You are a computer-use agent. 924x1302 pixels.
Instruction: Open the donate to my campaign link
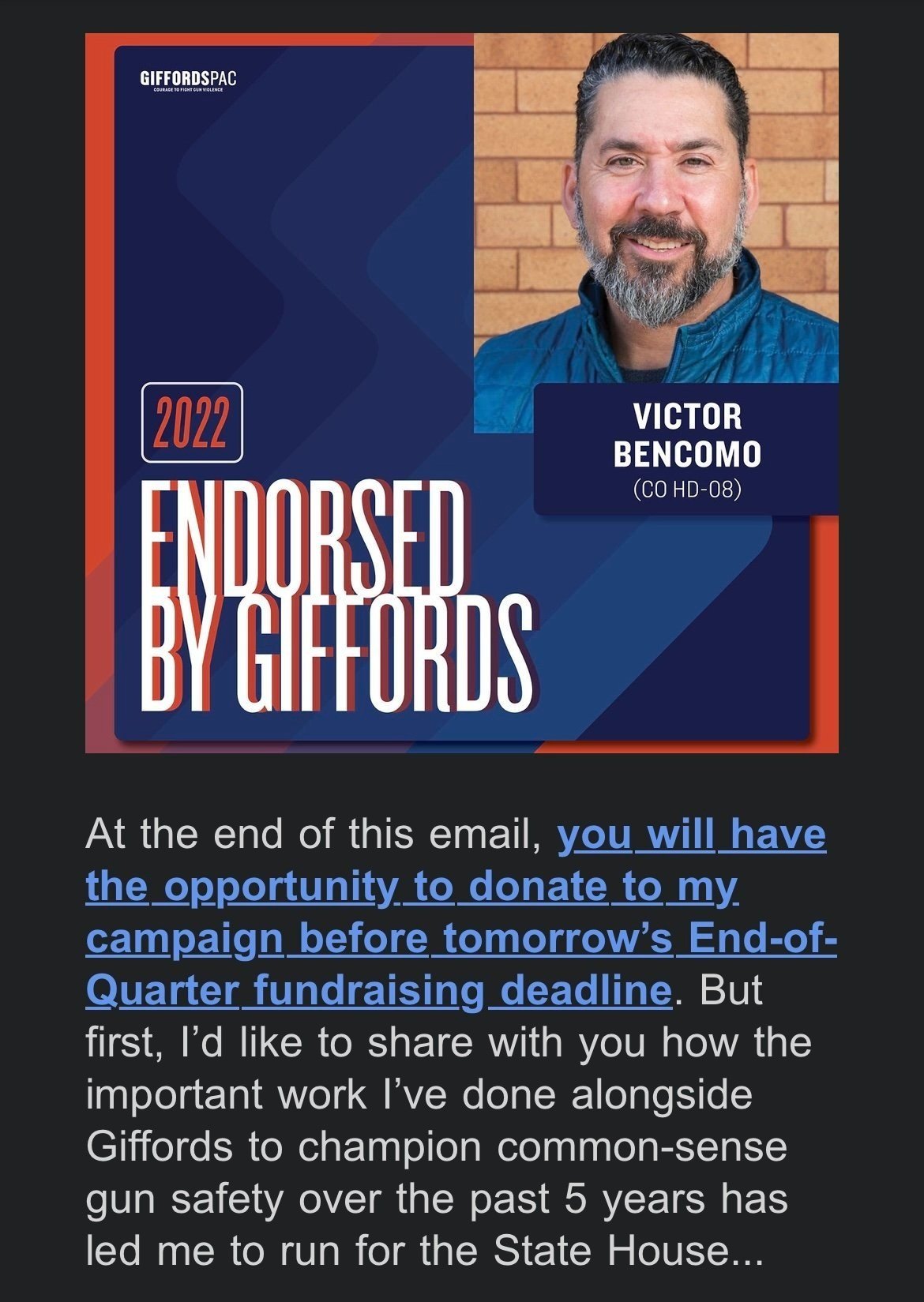(460, 912)
